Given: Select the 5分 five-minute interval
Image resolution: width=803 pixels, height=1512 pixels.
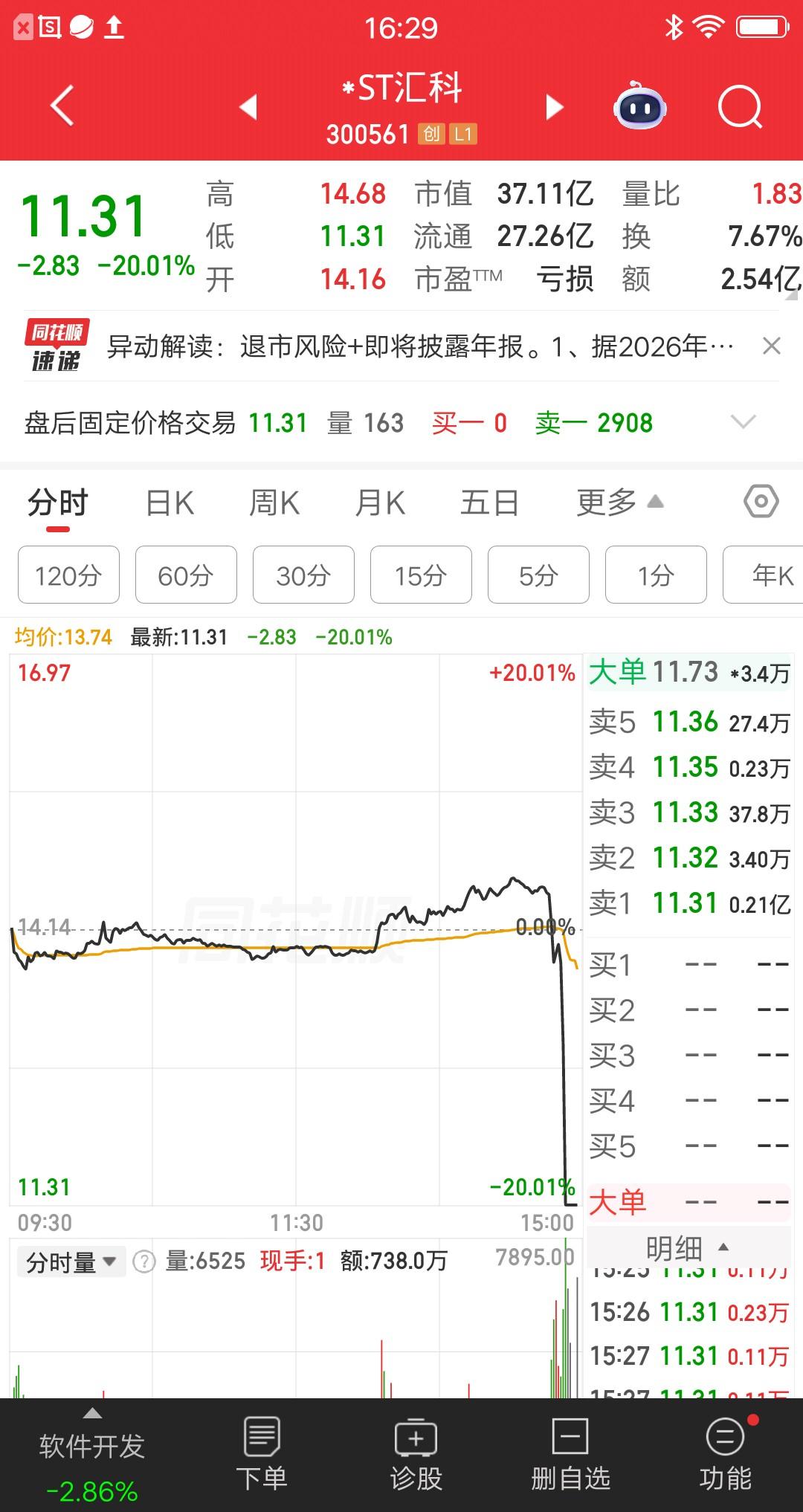Looking at the screenshot, I should click(538, 575).
